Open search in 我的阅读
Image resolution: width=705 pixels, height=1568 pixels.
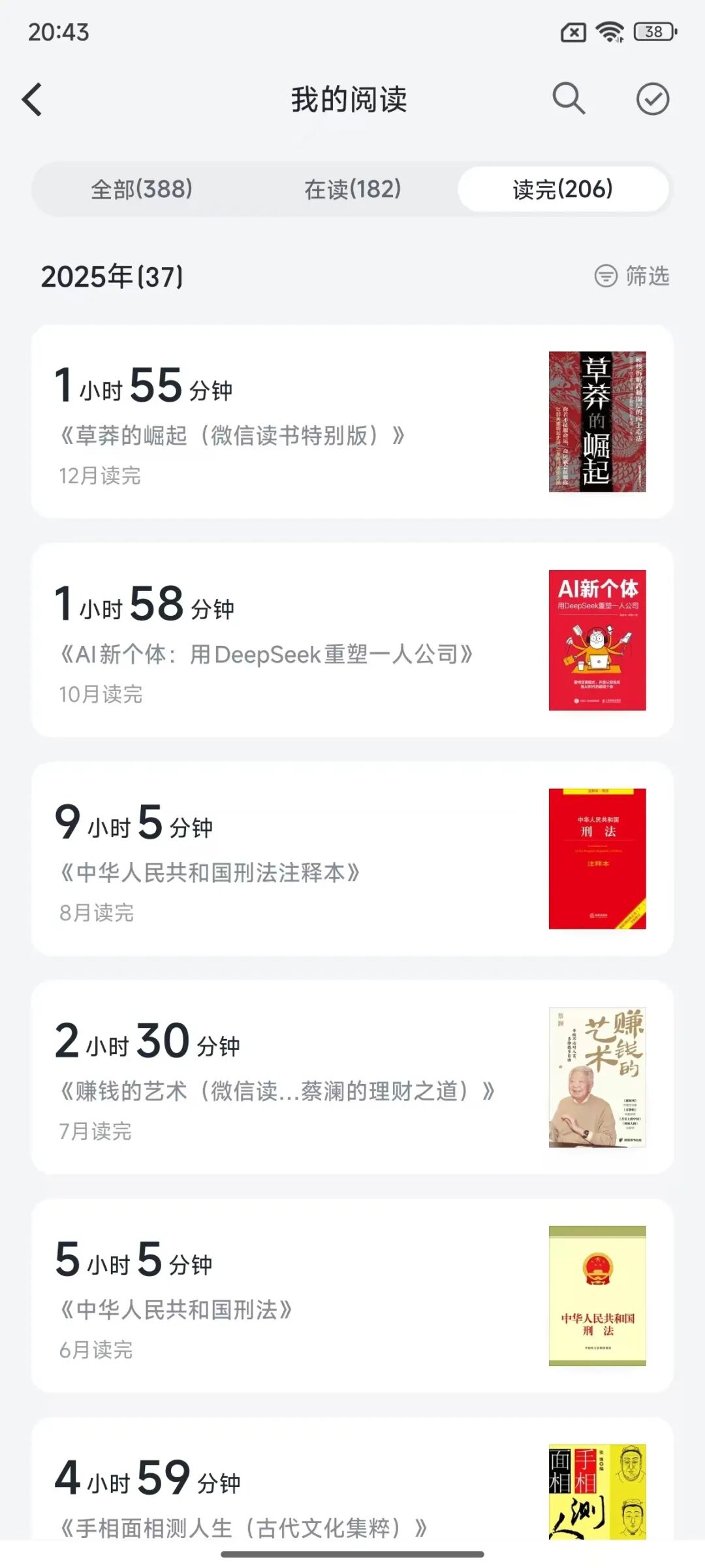568,99
